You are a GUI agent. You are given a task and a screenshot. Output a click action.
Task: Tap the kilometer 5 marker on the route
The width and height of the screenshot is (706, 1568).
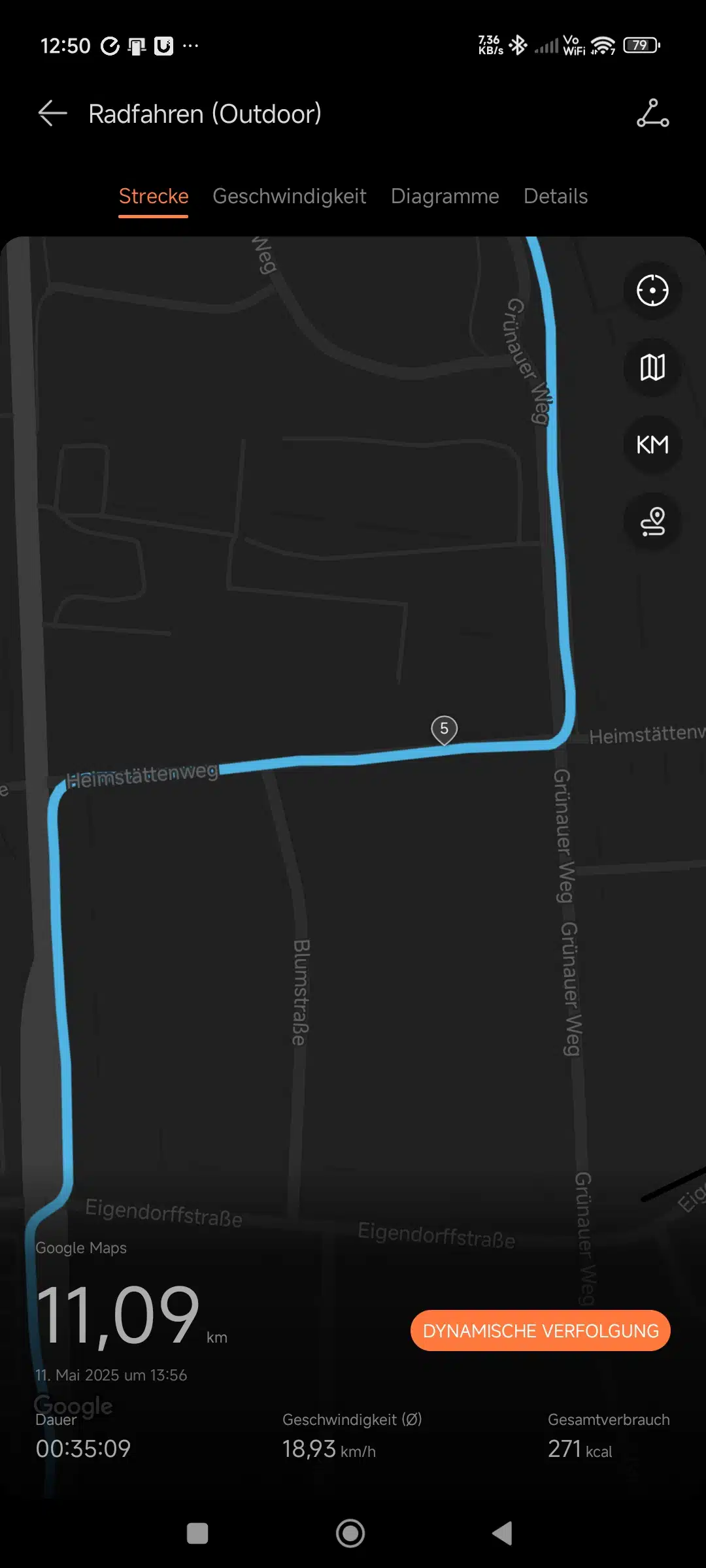(x=444, y=730)
